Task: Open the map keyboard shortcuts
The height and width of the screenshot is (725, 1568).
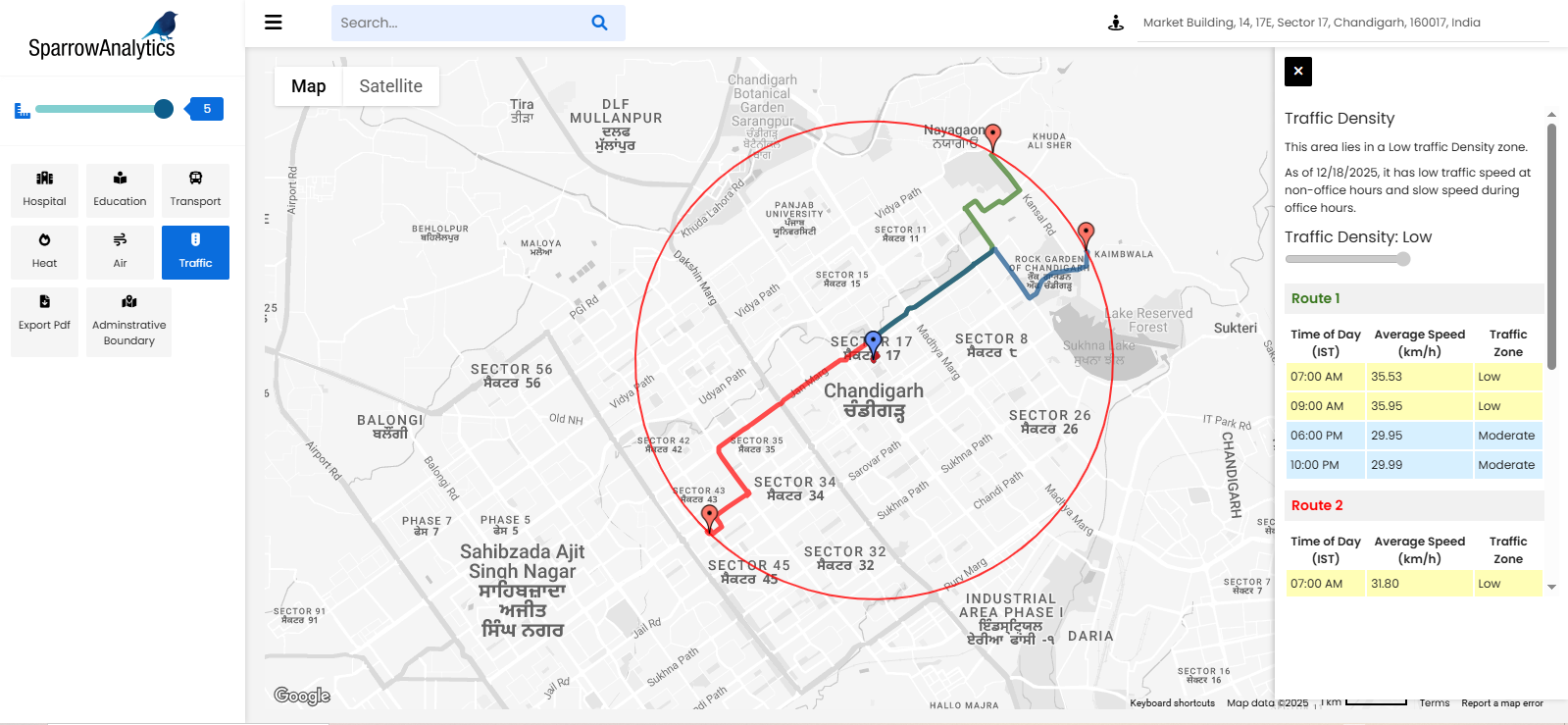Action: tap(1172, 703)
